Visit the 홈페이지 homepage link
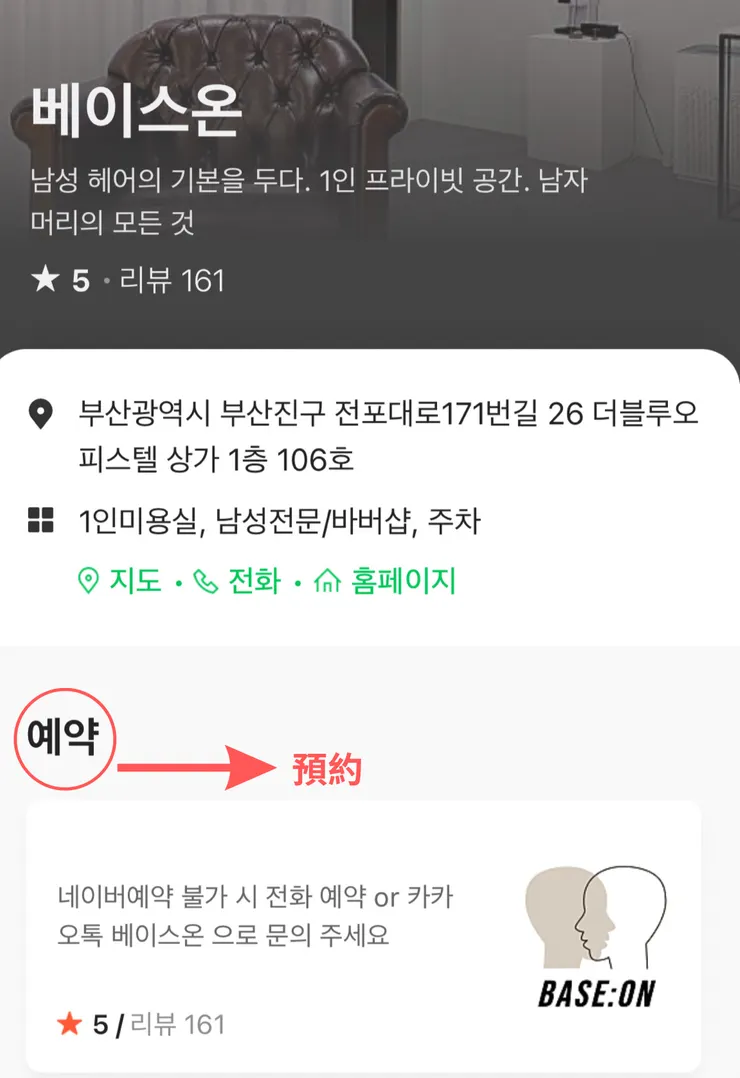Screen dimensions: 740x1078 tap(386, 580)
